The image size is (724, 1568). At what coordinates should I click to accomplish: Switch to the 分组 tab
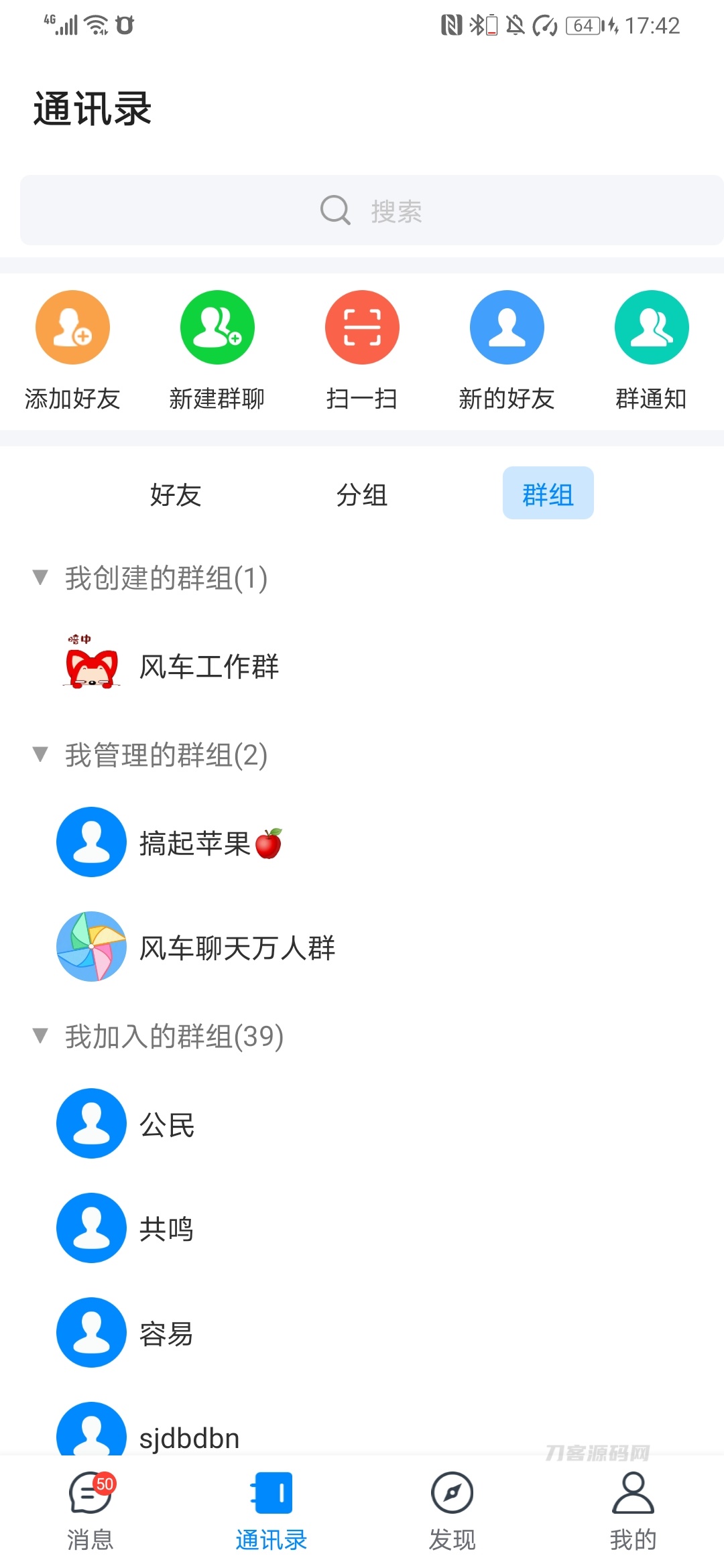(x=362, y=494)
